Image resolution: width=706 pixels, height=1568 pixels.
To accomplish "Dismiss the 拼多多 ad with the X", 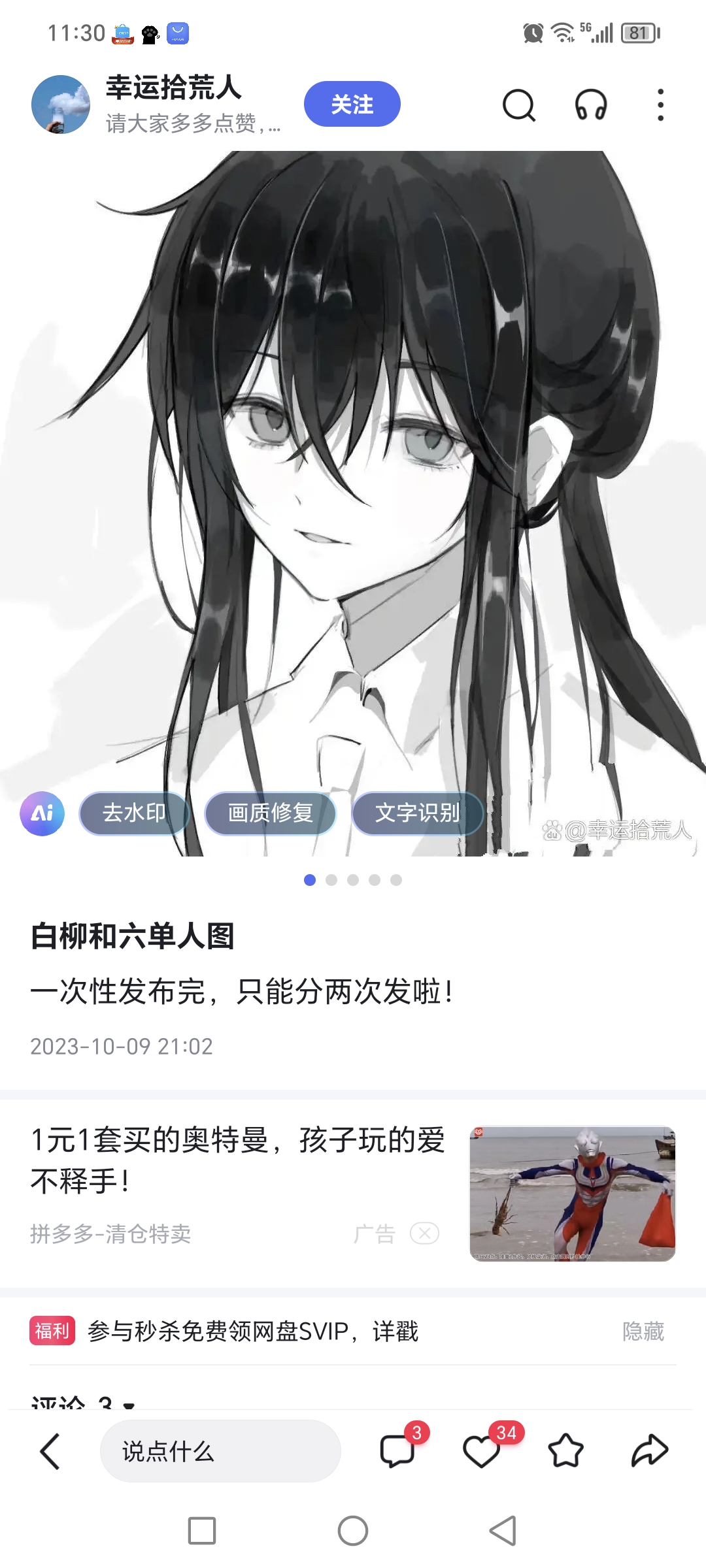I will tap(424, 1233).
